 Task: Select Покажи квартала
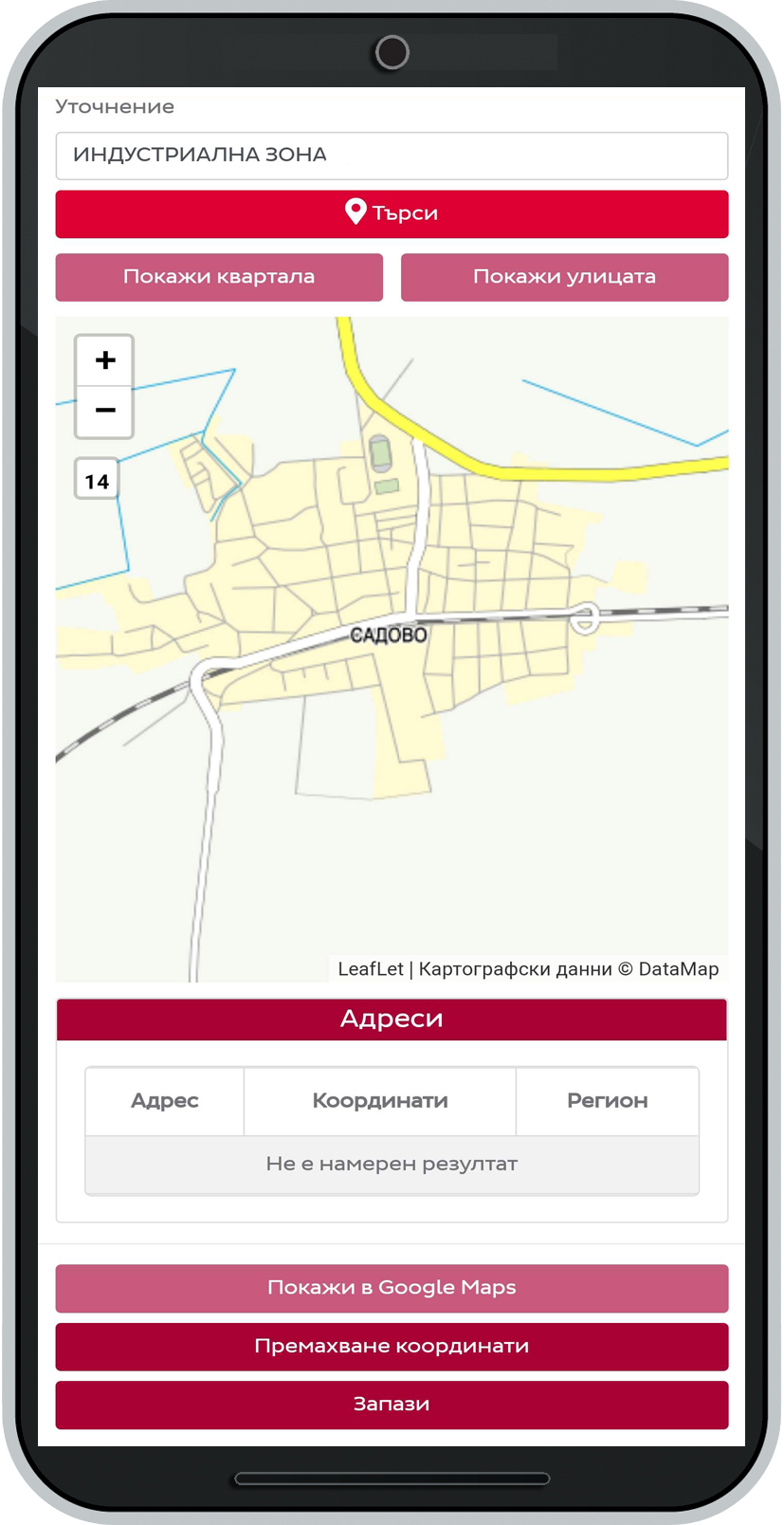click(x=219, y=277)
